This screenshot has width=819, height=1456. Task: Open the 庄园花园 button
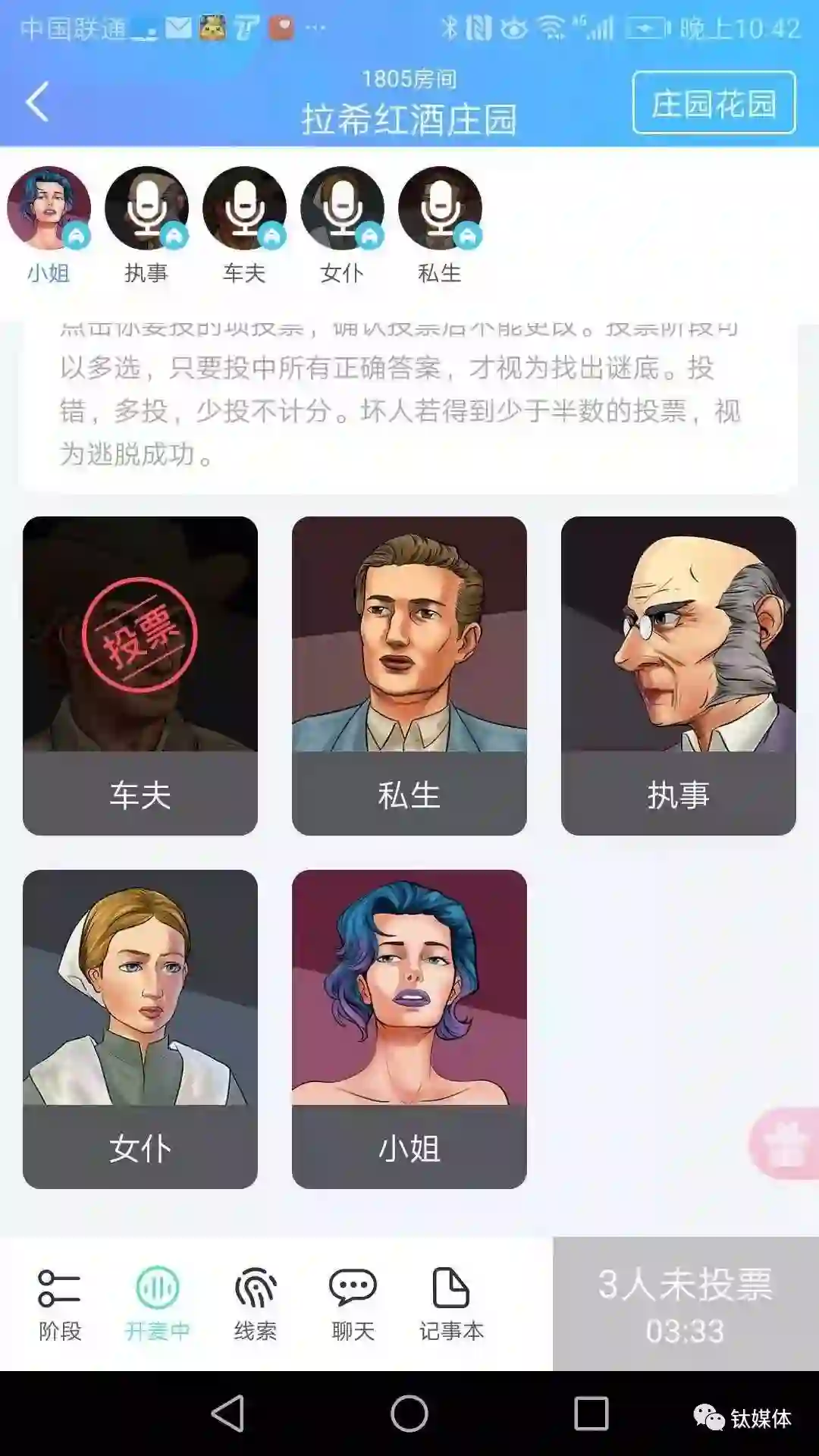(x=714, y=103)
